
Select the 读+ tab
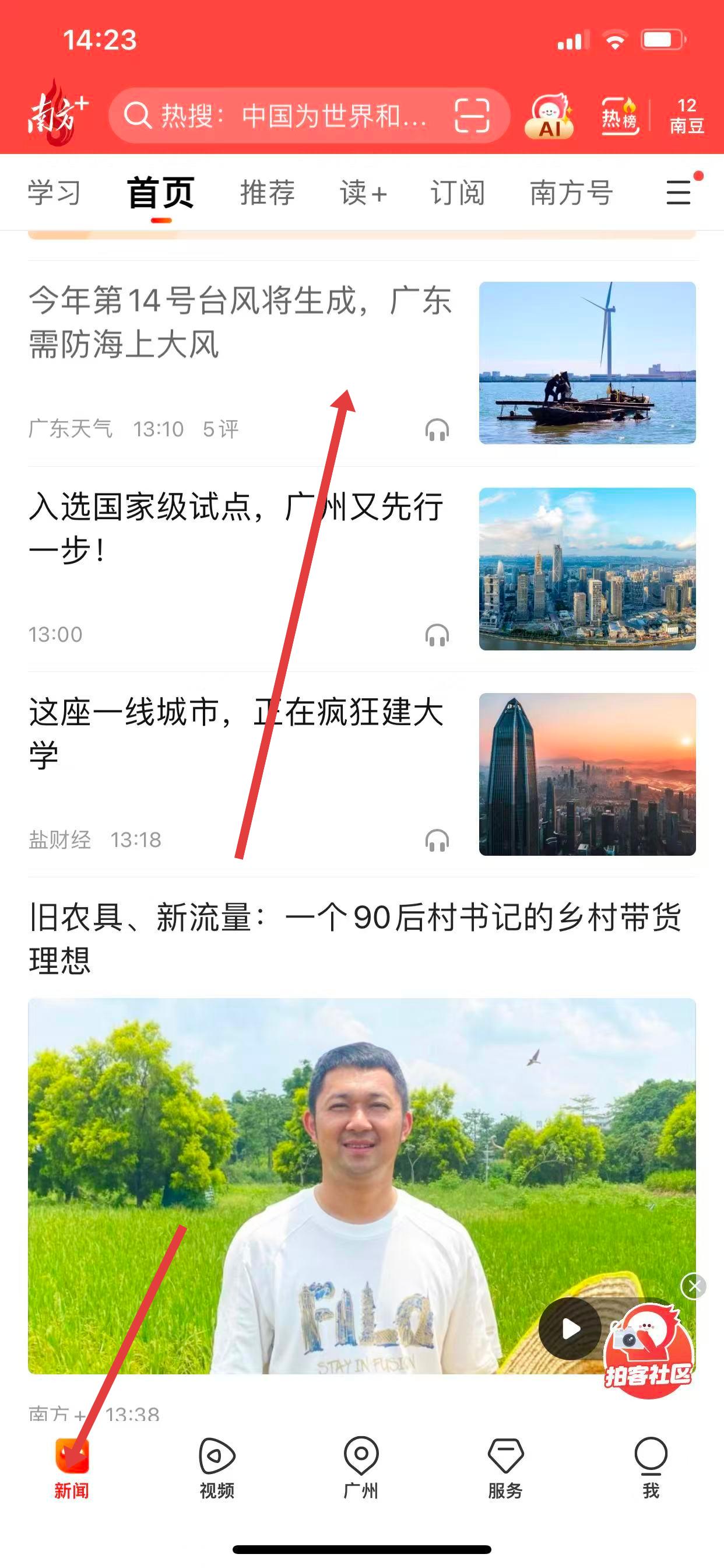[363, 193]
